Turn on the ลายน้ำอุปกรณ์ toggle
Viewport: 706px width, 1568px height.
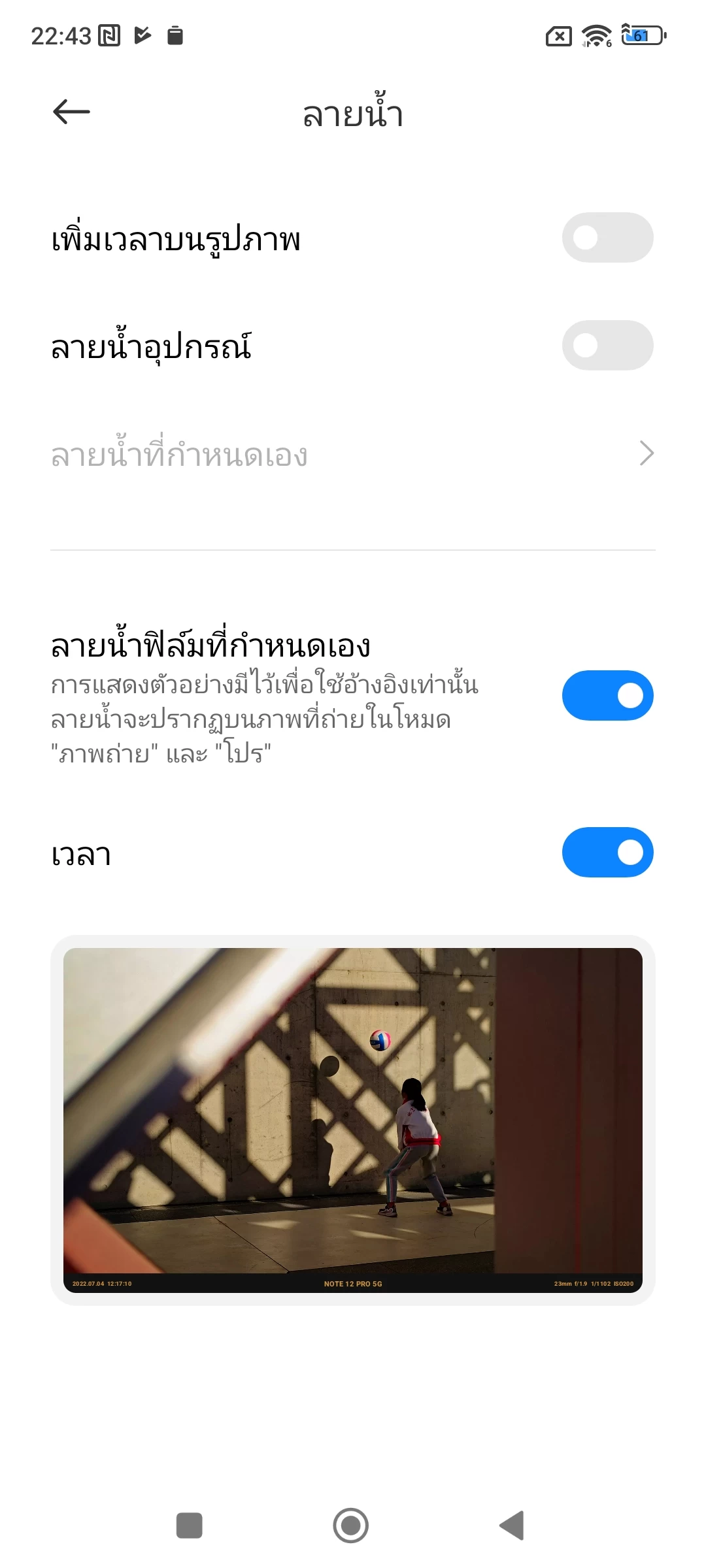pyautogui.click(x=607, y=346)
